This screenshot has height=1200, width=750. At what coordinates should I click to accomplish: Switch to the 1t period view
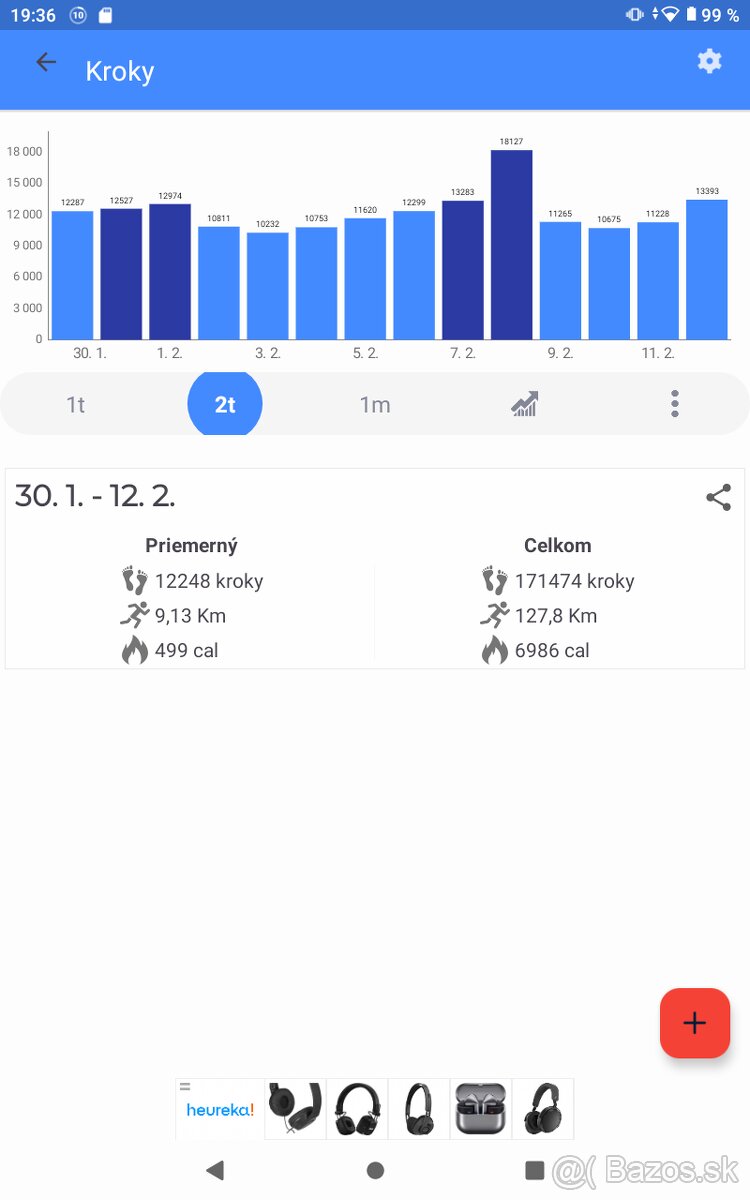click(x=75, y=404)
